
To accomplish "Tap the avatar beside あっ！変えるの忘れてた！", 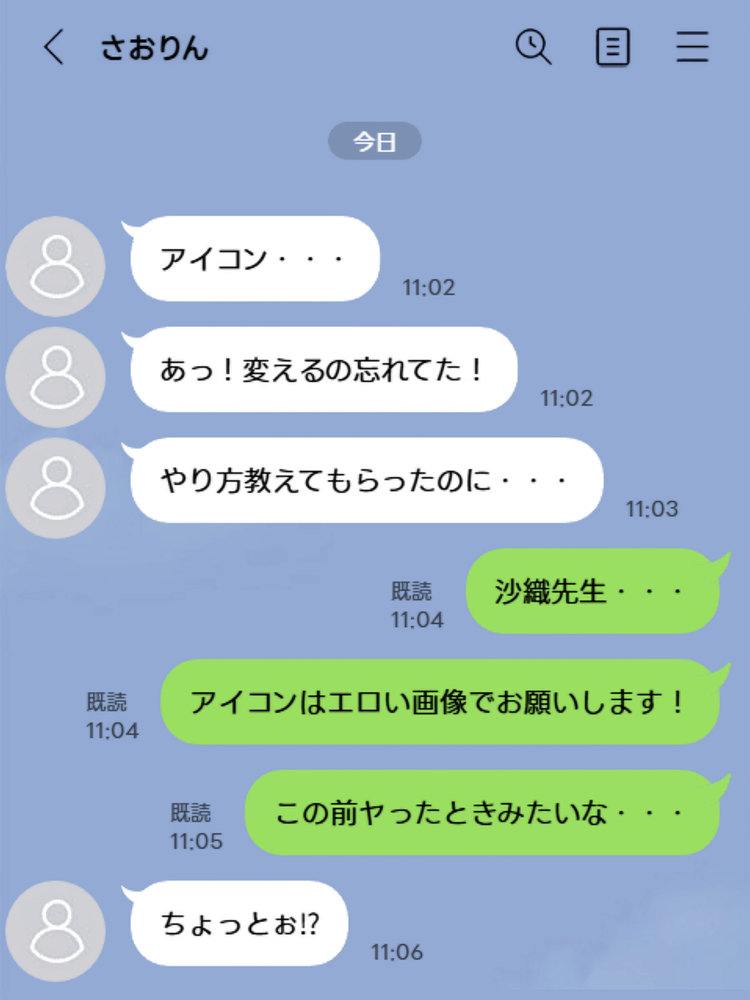I will point(55,377).
